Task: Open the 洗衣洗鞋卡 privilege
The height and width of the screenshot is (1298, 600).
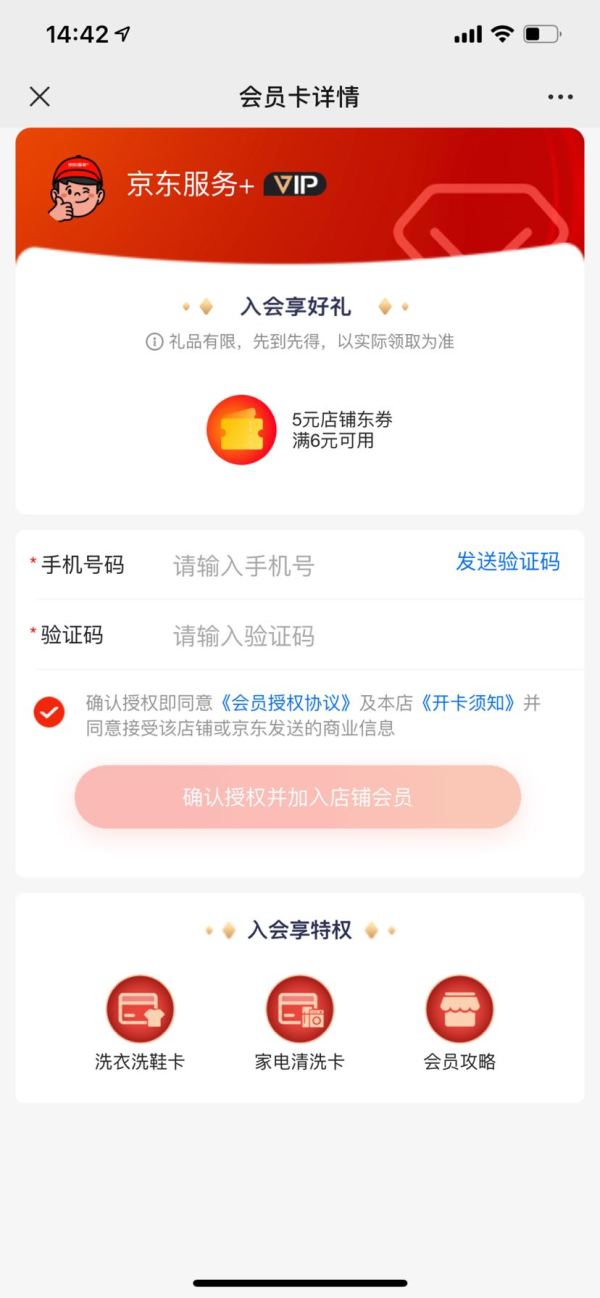Action: pos(140,1022)
